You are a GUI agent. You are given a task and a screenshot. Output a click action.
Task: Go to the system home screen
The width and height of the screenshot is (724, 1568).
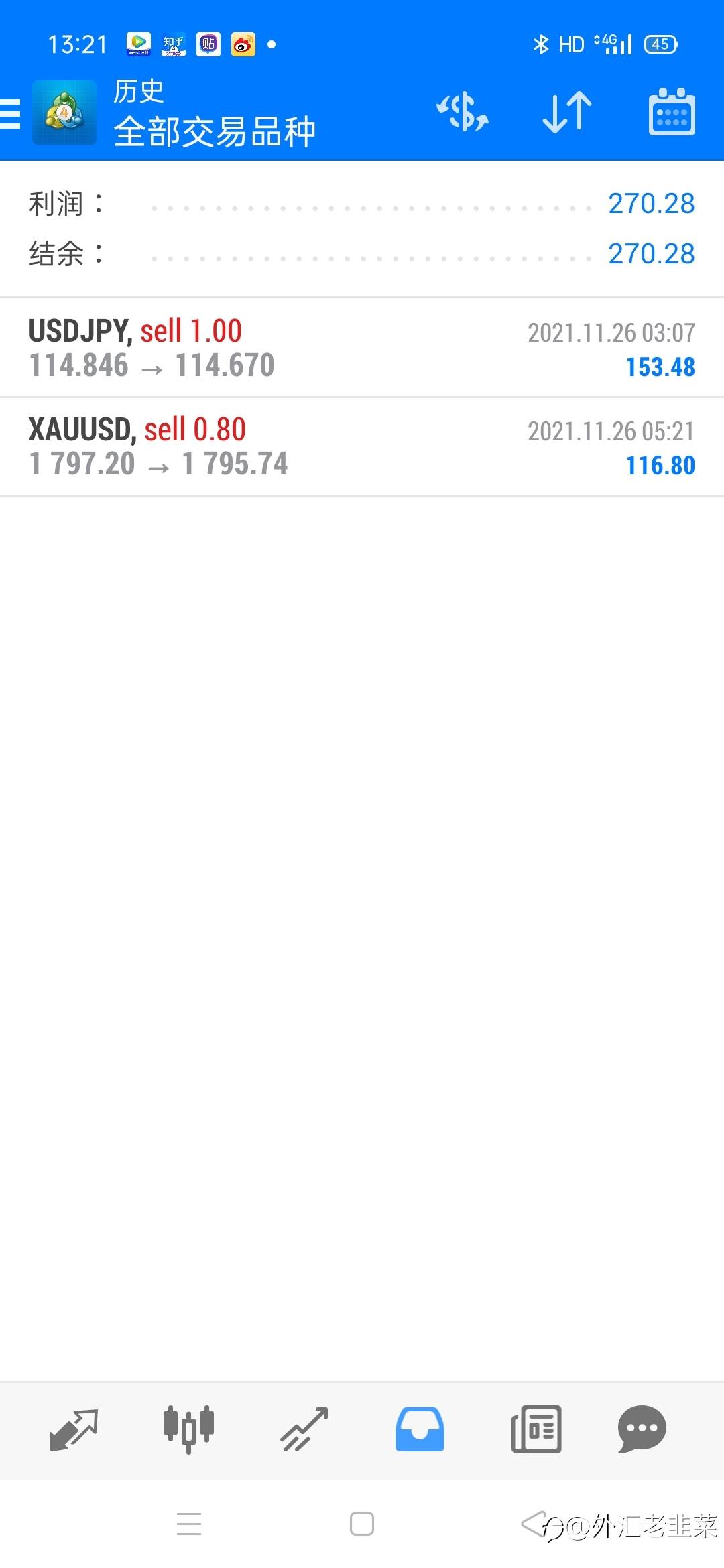(362, 1524)
